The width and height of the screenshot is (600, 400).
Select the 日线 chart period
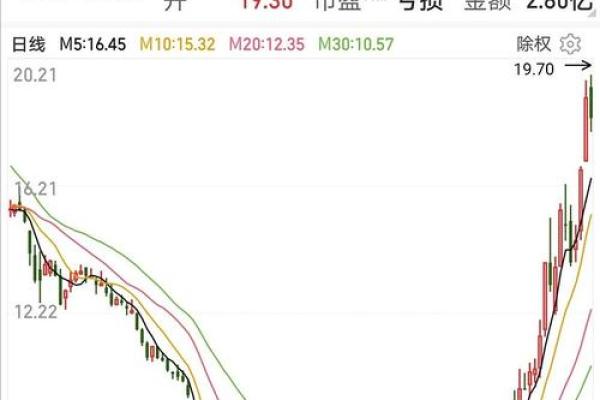click(28, 44)
